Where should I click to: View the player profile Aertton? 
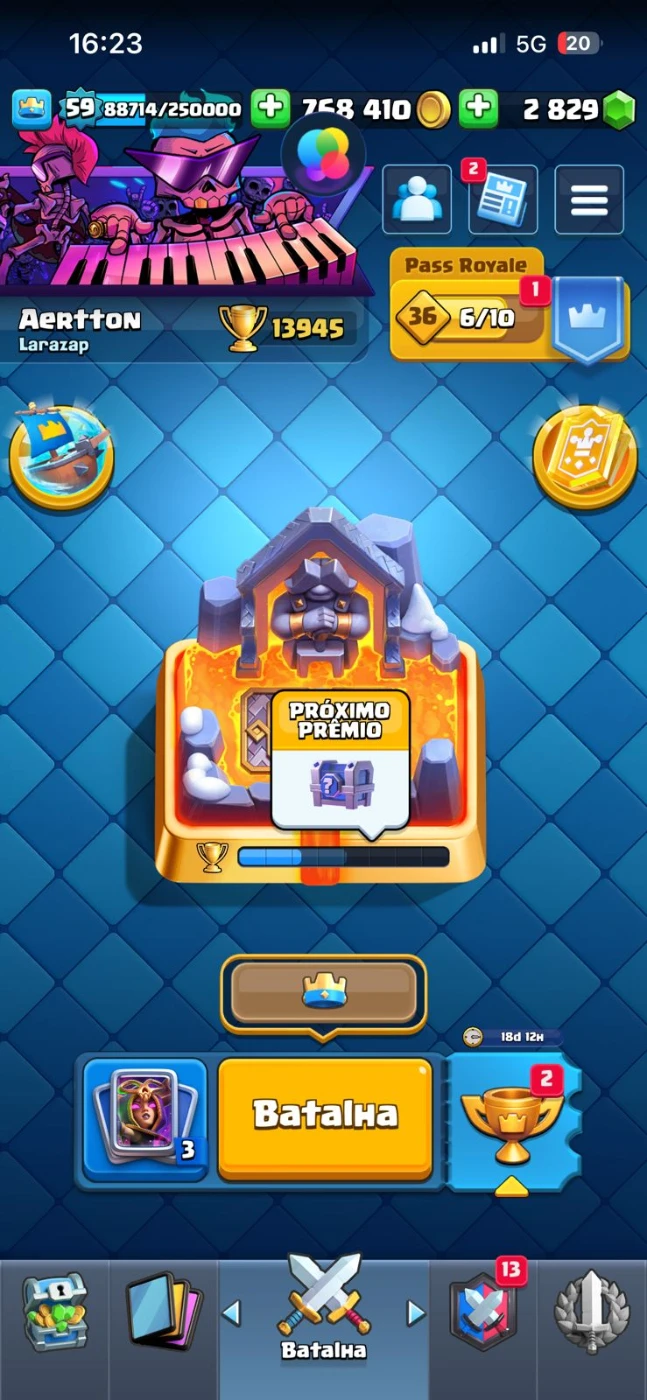pos(80,320)
